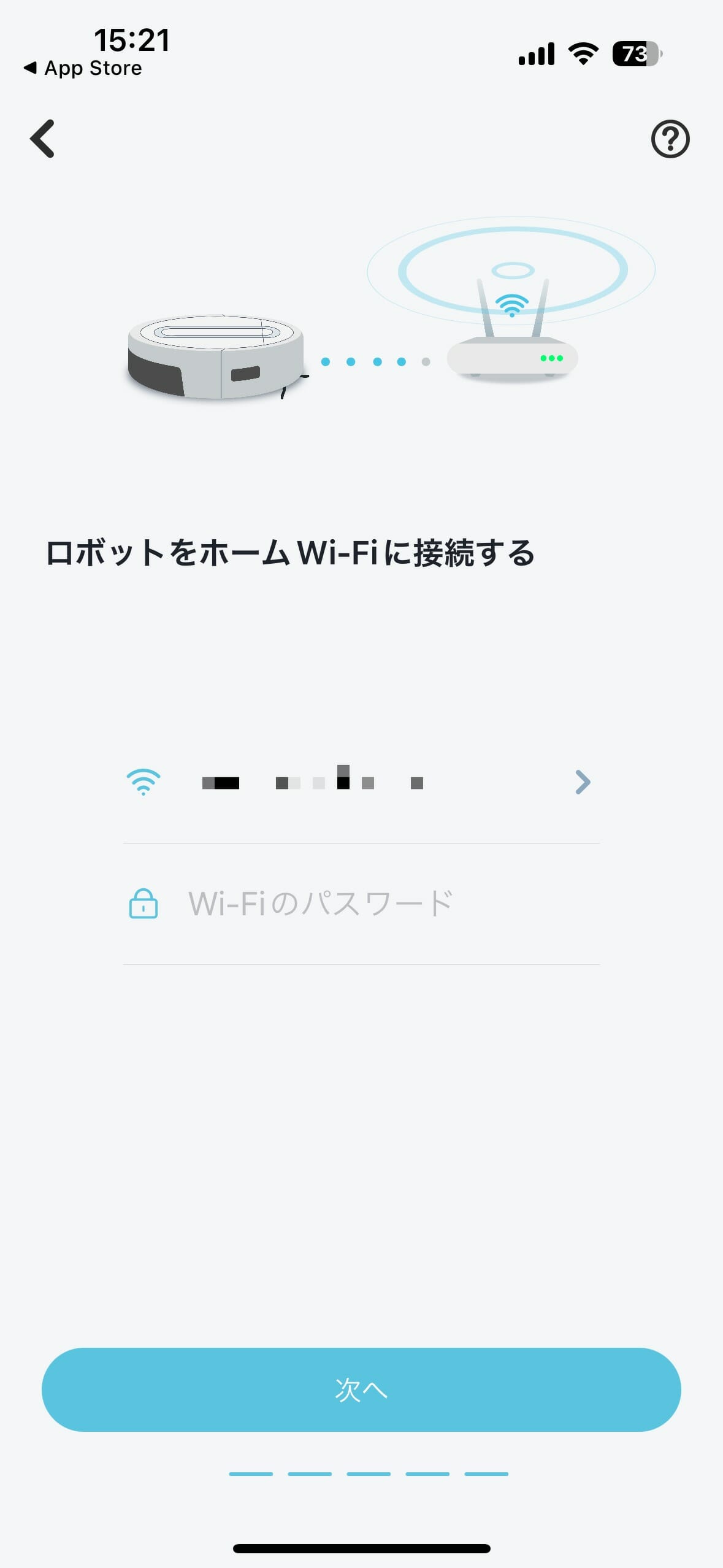
Task: Open the Wi-Fi network selection row
Action: (361, 782)
